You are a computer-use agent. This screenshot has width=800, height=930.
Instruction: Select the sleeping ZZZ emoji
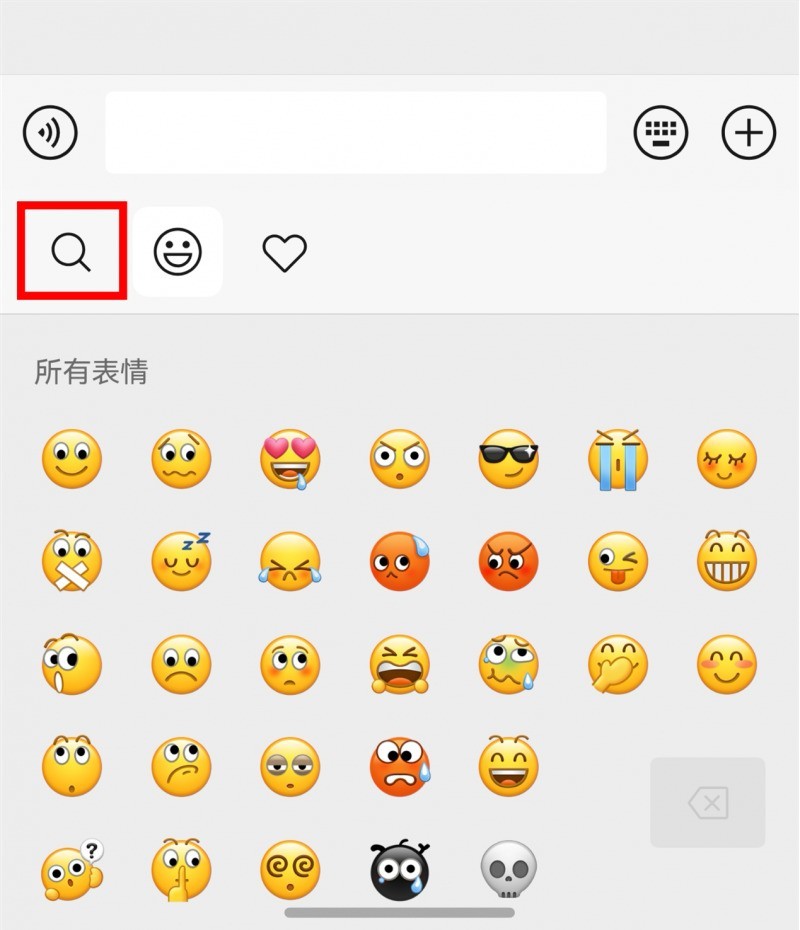click(x=180, y=562)
